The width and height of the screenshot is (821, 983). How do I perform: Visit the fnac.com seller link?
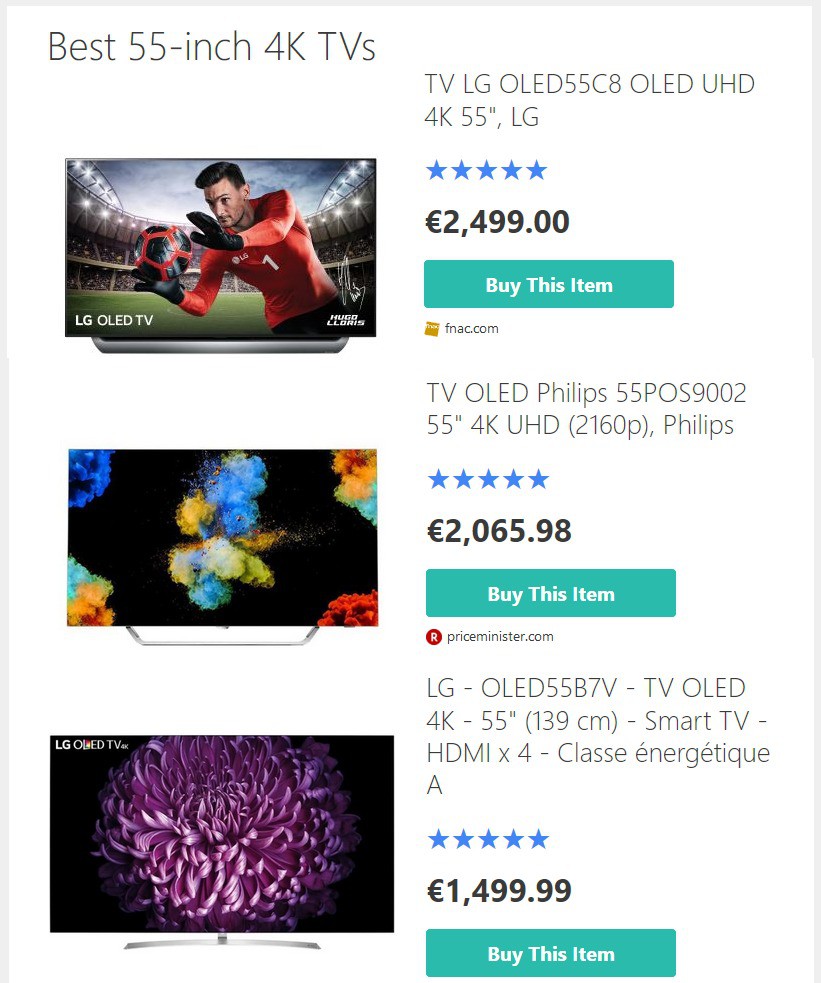click(470, 328)
